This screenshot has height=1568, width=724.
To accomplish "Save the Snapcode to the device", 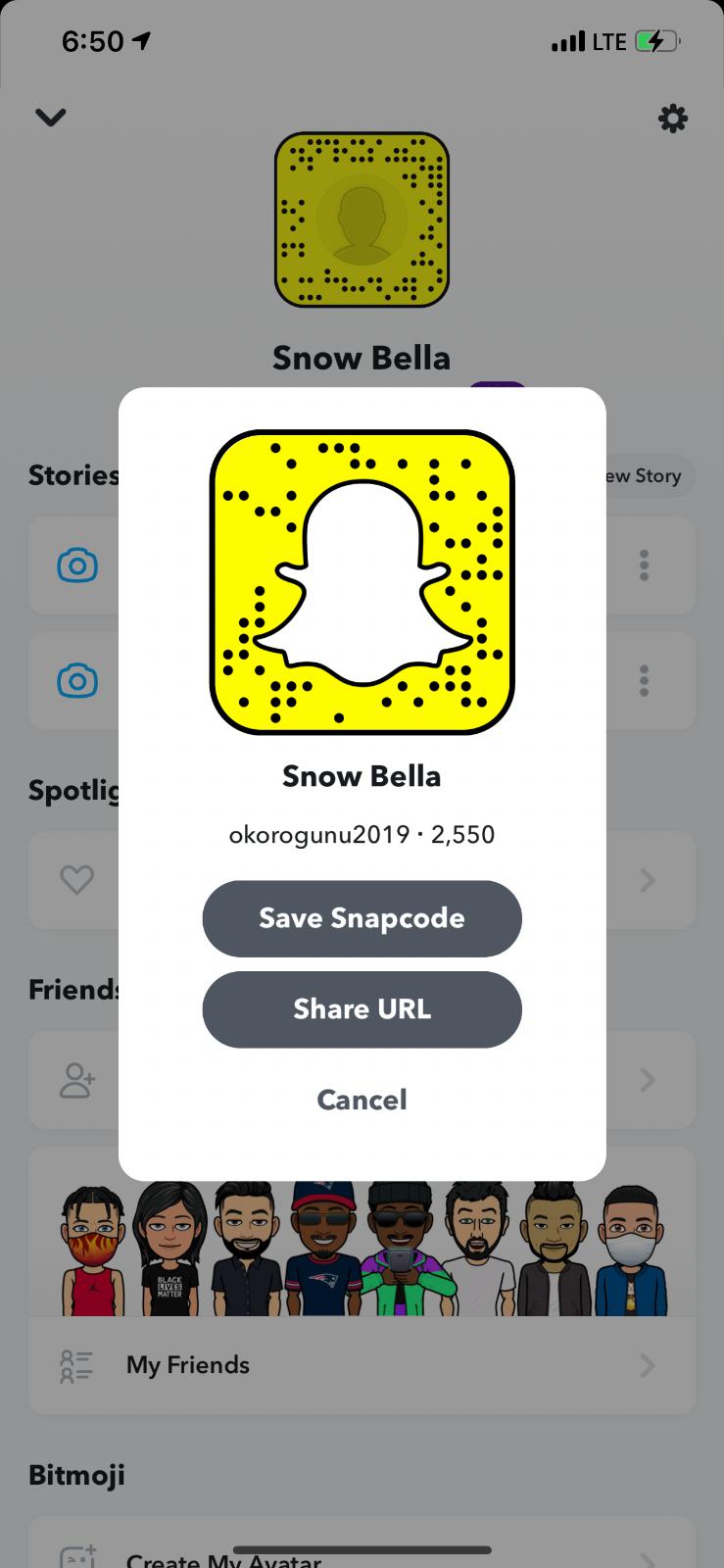I will pos(362,918).
